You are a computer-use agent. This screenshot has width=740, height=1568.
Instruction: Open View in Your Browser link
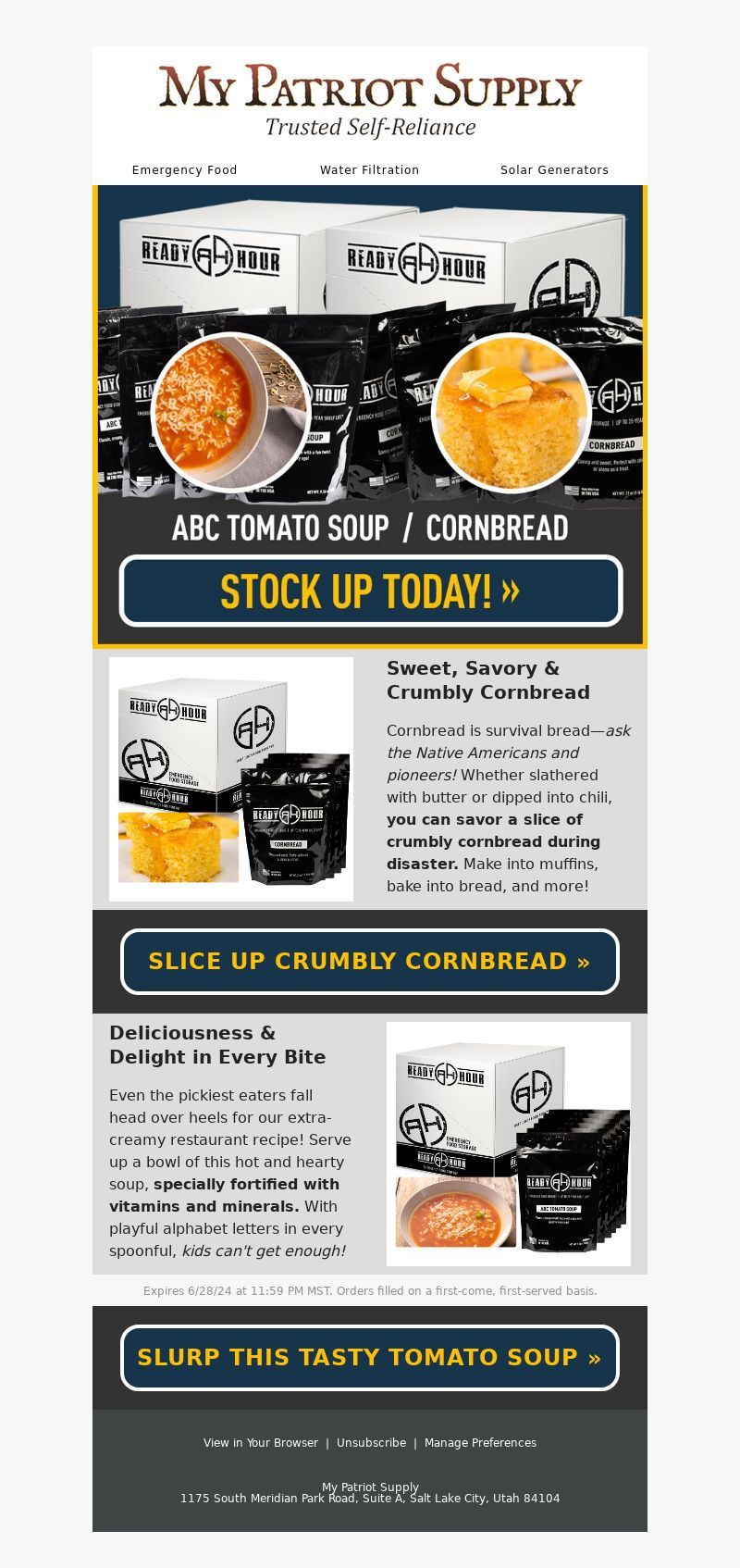click(x=261, y=1443)
